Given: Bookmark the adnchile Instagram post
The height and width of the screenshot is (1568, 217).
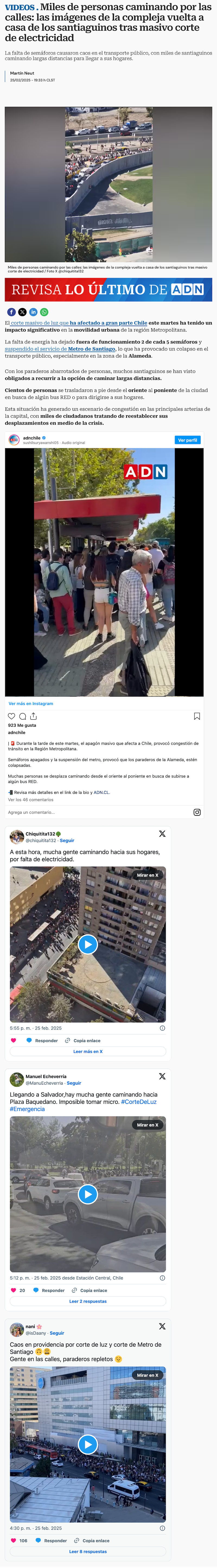Looking at the screenshot, I should coord(197,716).
